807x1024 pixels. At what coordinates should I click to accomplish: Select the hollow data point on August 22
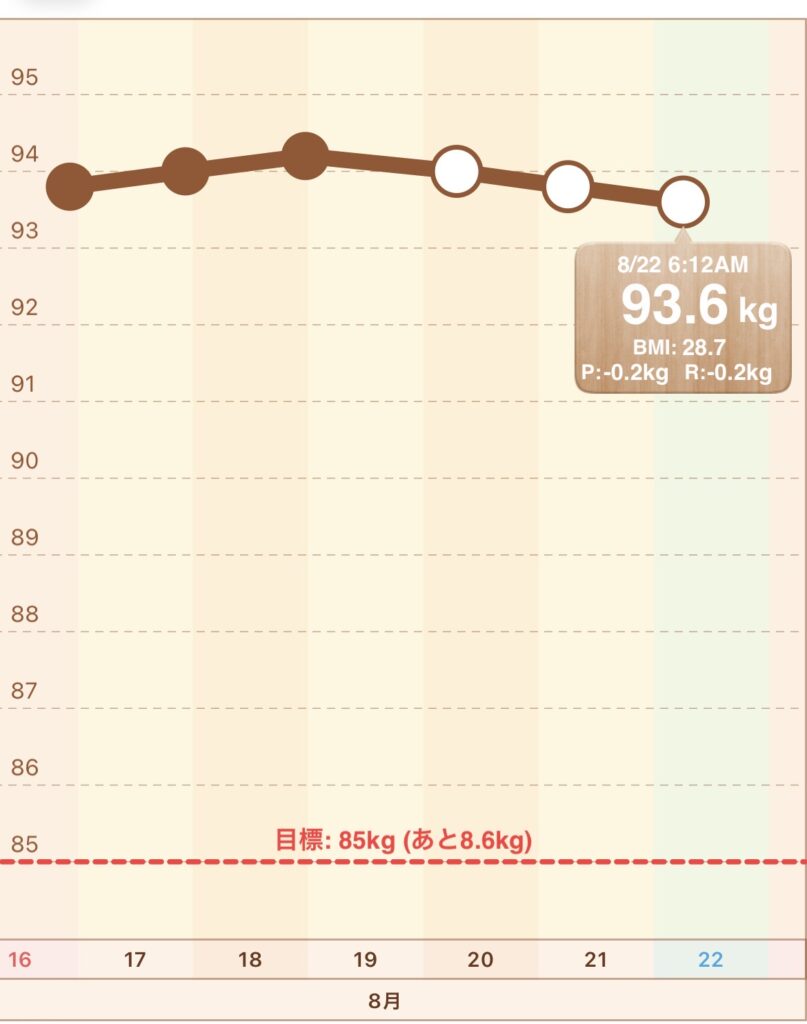tap(683, 202)
